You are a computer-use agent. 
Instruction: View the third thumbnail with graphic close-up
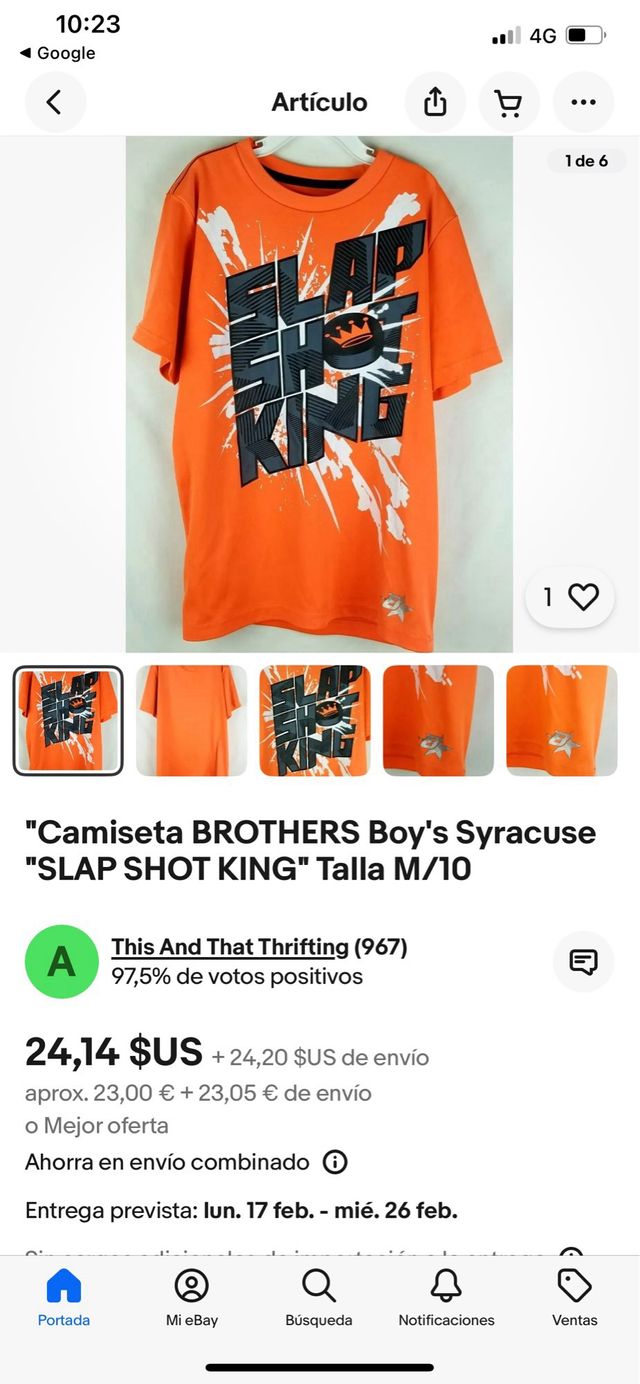click(315, 720)
